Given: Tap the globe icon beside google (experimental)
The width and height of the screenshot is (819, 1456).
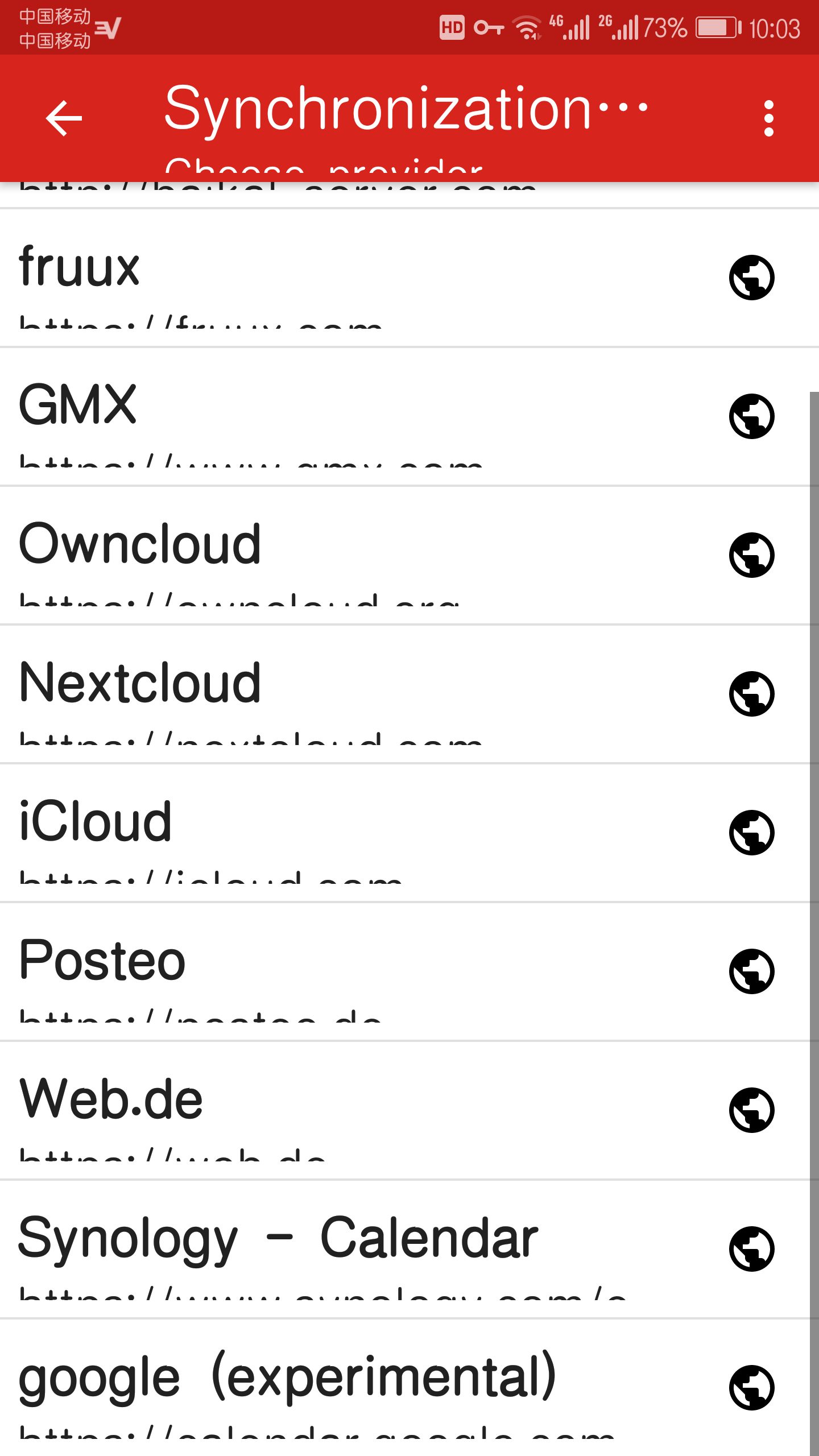Looking at the screenshot, I should pos(752,1388).
